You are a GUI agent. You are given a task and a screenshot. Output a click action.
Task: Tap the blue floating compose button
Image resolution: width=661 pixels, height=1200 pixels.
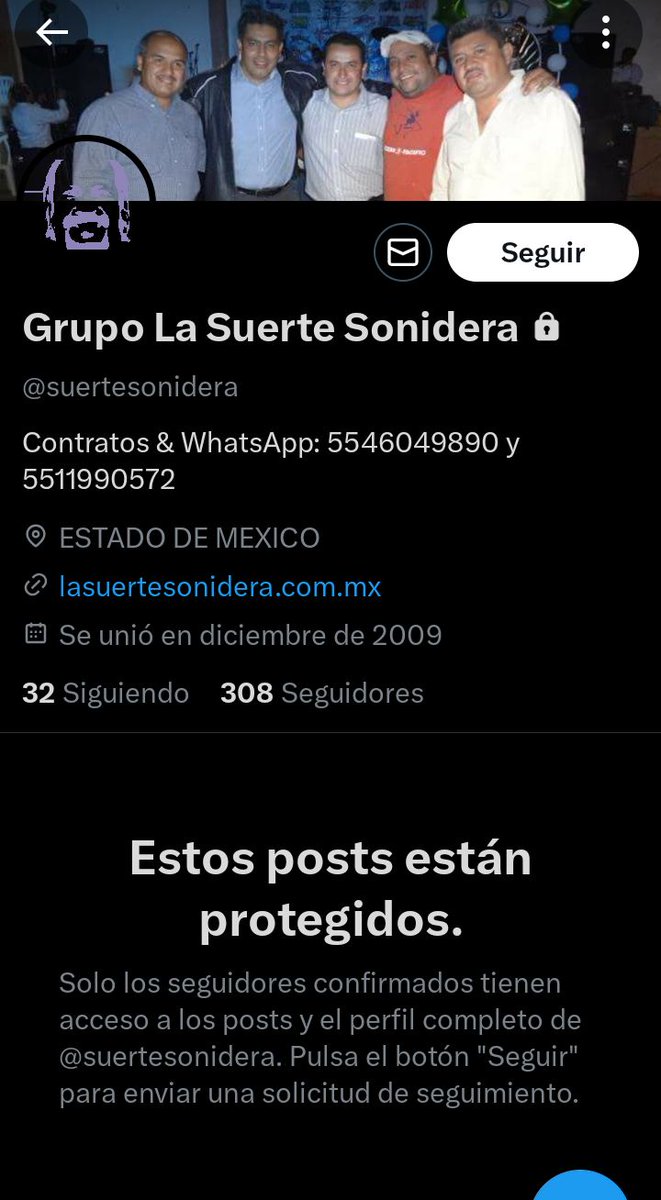(x=580, y=1188)
